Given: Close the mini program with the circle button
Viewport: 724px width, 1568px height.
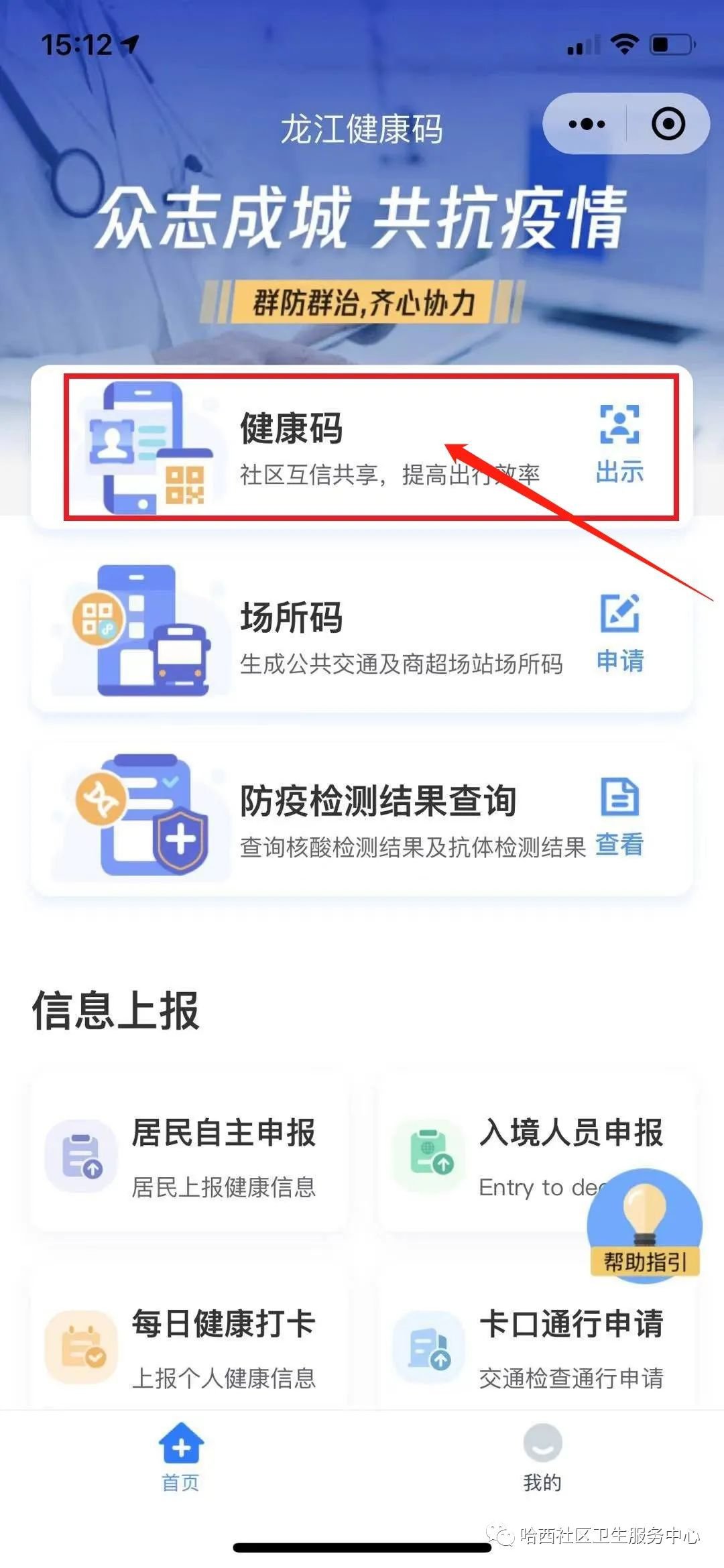Looking at the screenshot, I should pos(668,124).
